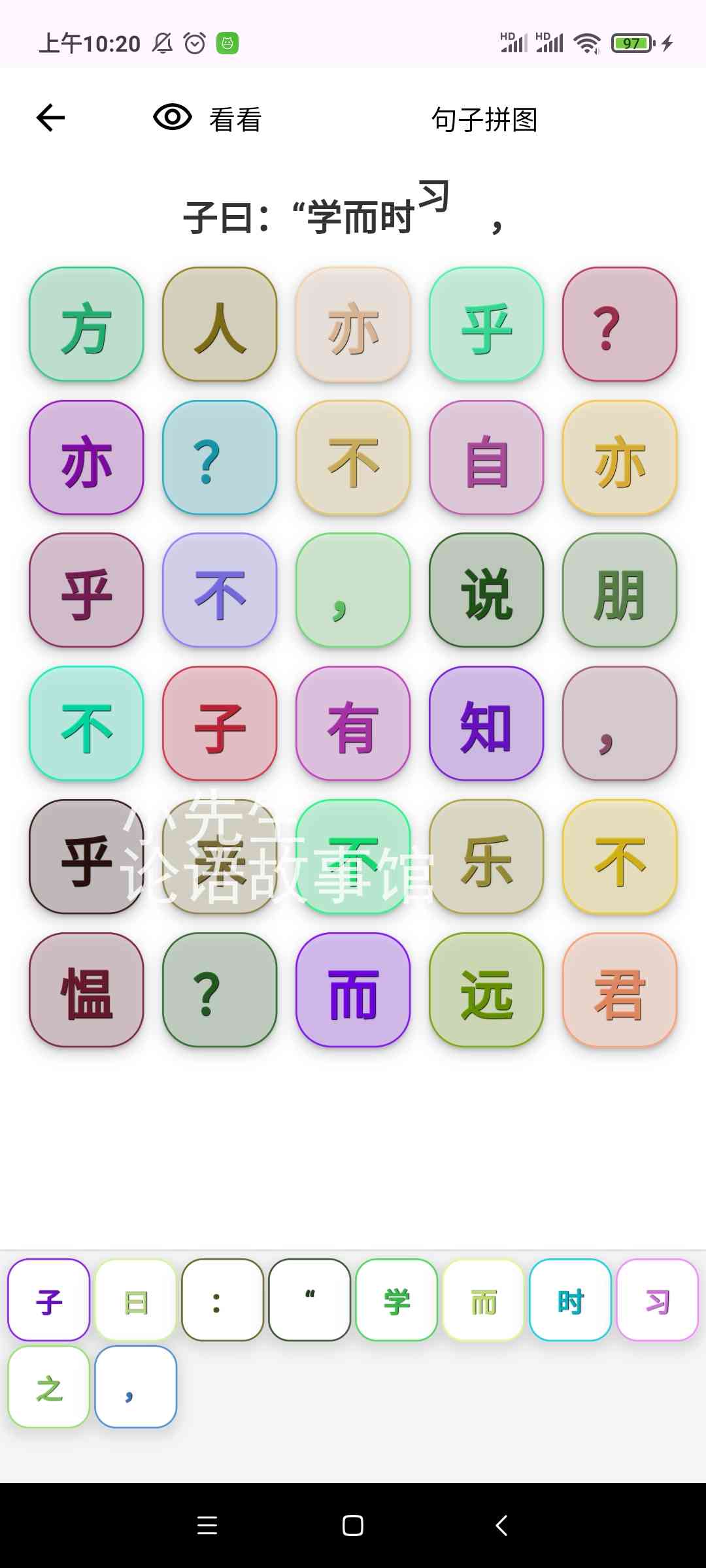This screenshot has width=706, height=1568.
Task: Tap the 看看 eye button to peek
Action: click(x=208, y=118)
